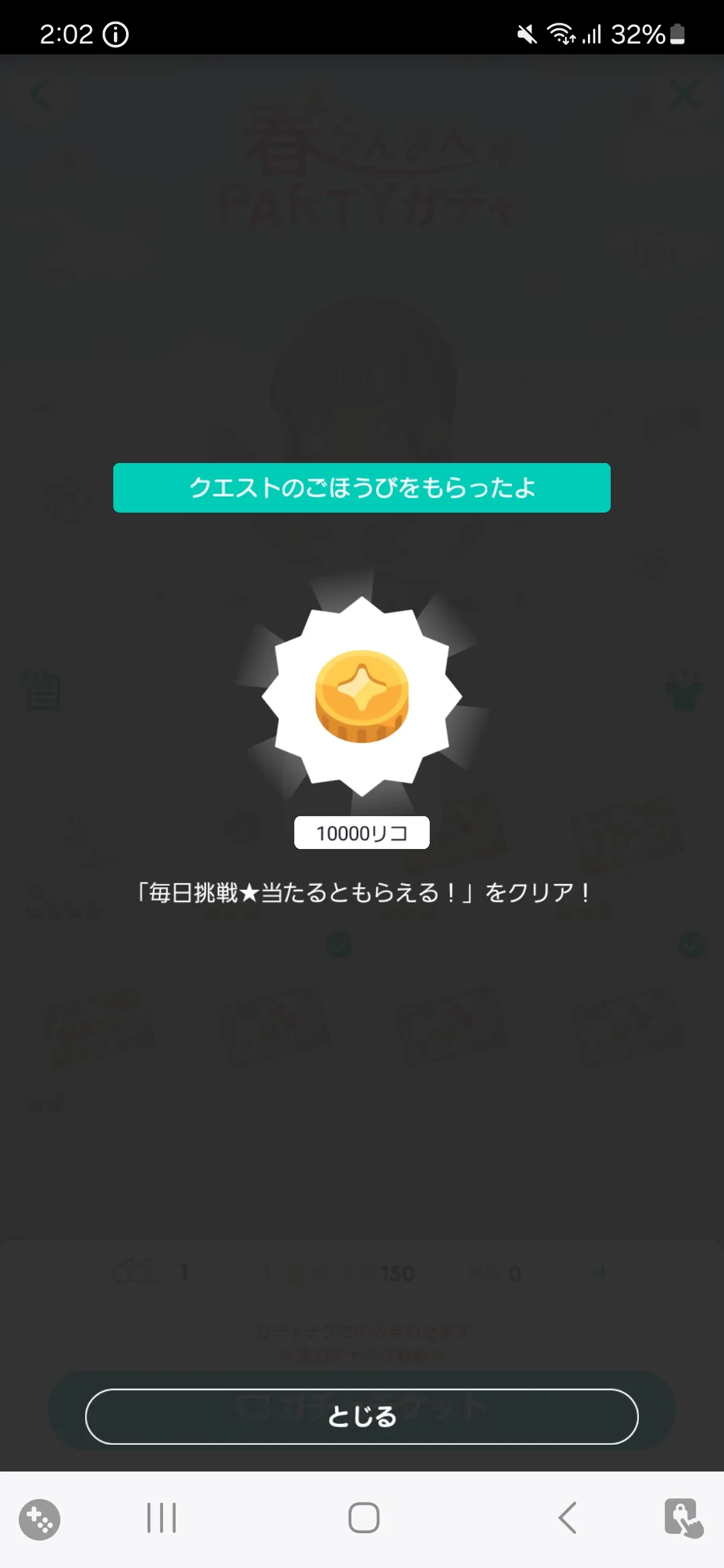Open the recent apps overview
Image resolution: width=724 pixels, height=1568 pixels.
click(162, 1518)
